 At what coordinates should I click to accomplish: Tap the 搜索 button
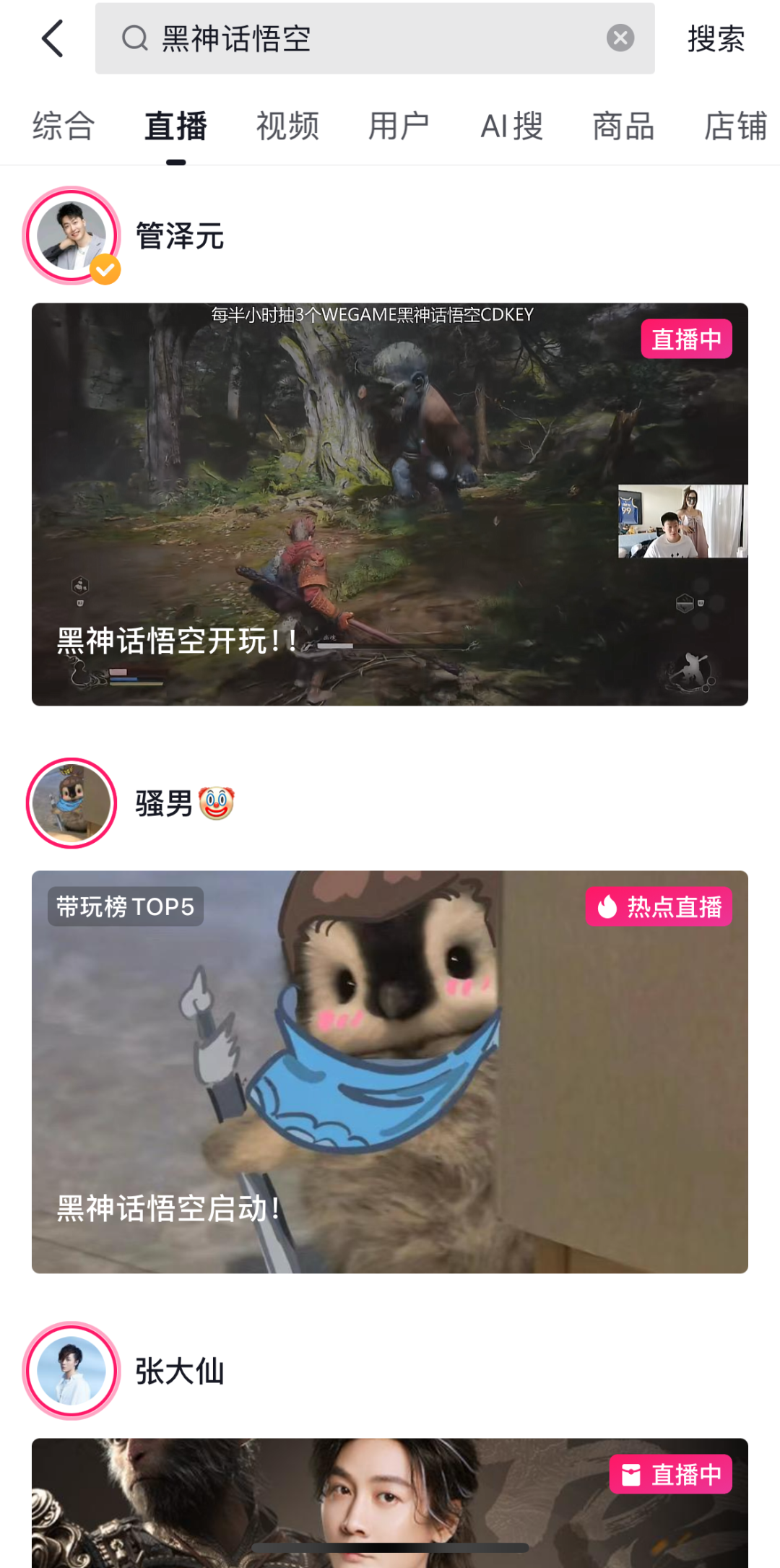pyautogui.click(x=715, y=39)
